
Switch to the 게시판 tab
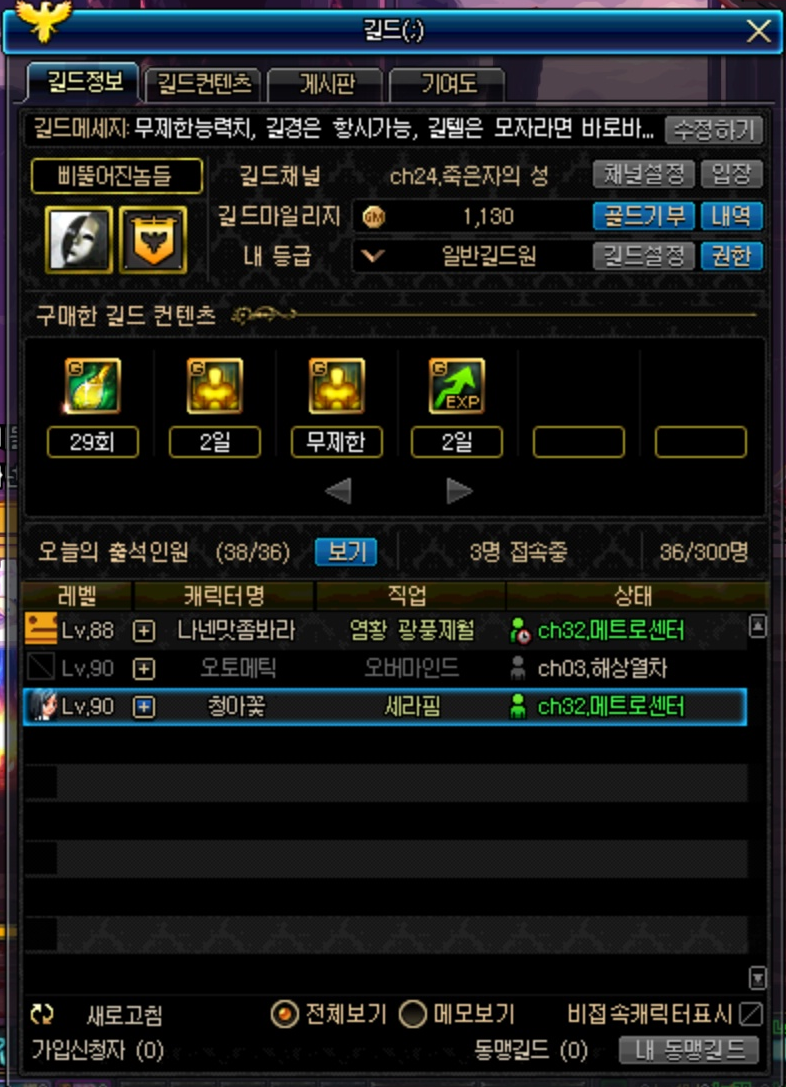click(326, 83)
